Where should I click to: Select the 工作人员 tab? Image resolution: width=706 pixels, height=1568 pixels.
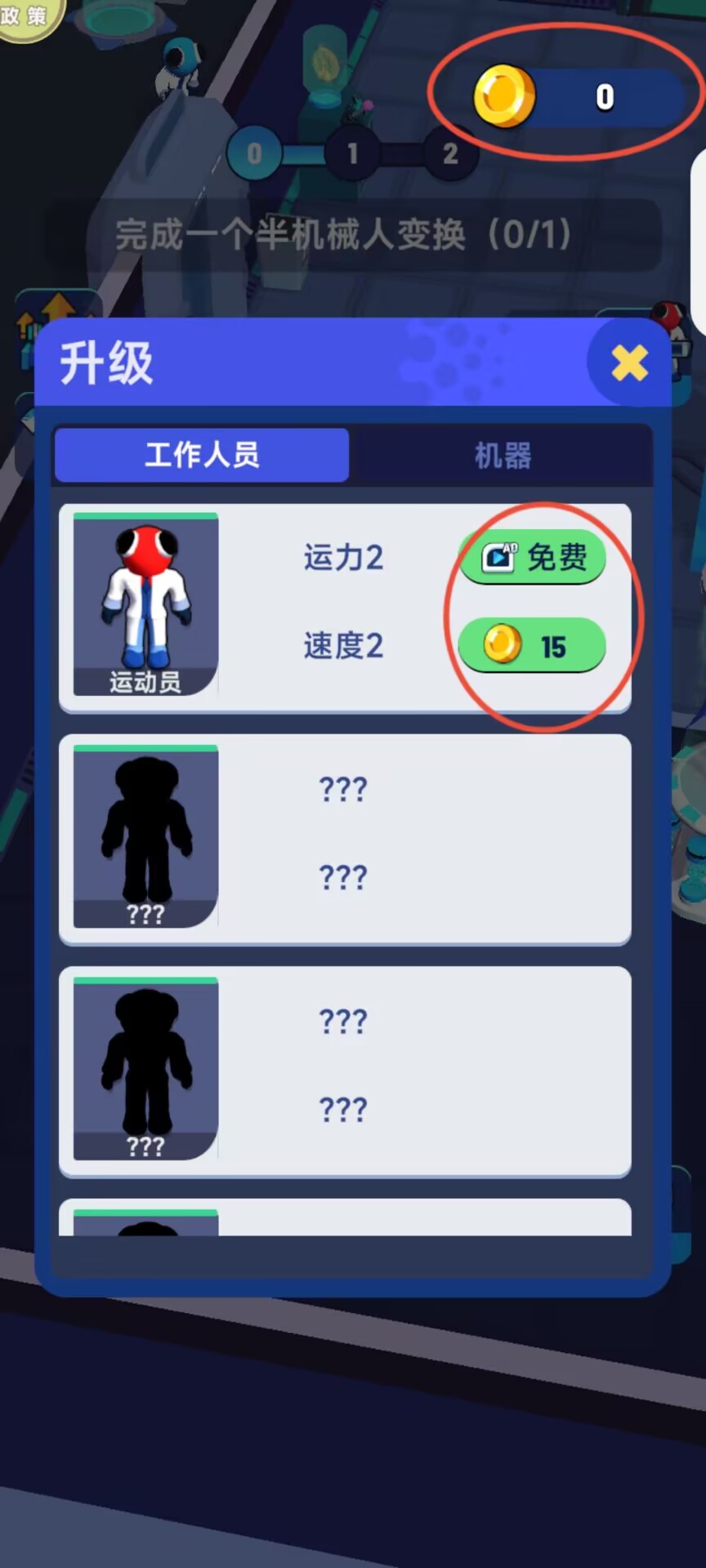pos(202,455)
